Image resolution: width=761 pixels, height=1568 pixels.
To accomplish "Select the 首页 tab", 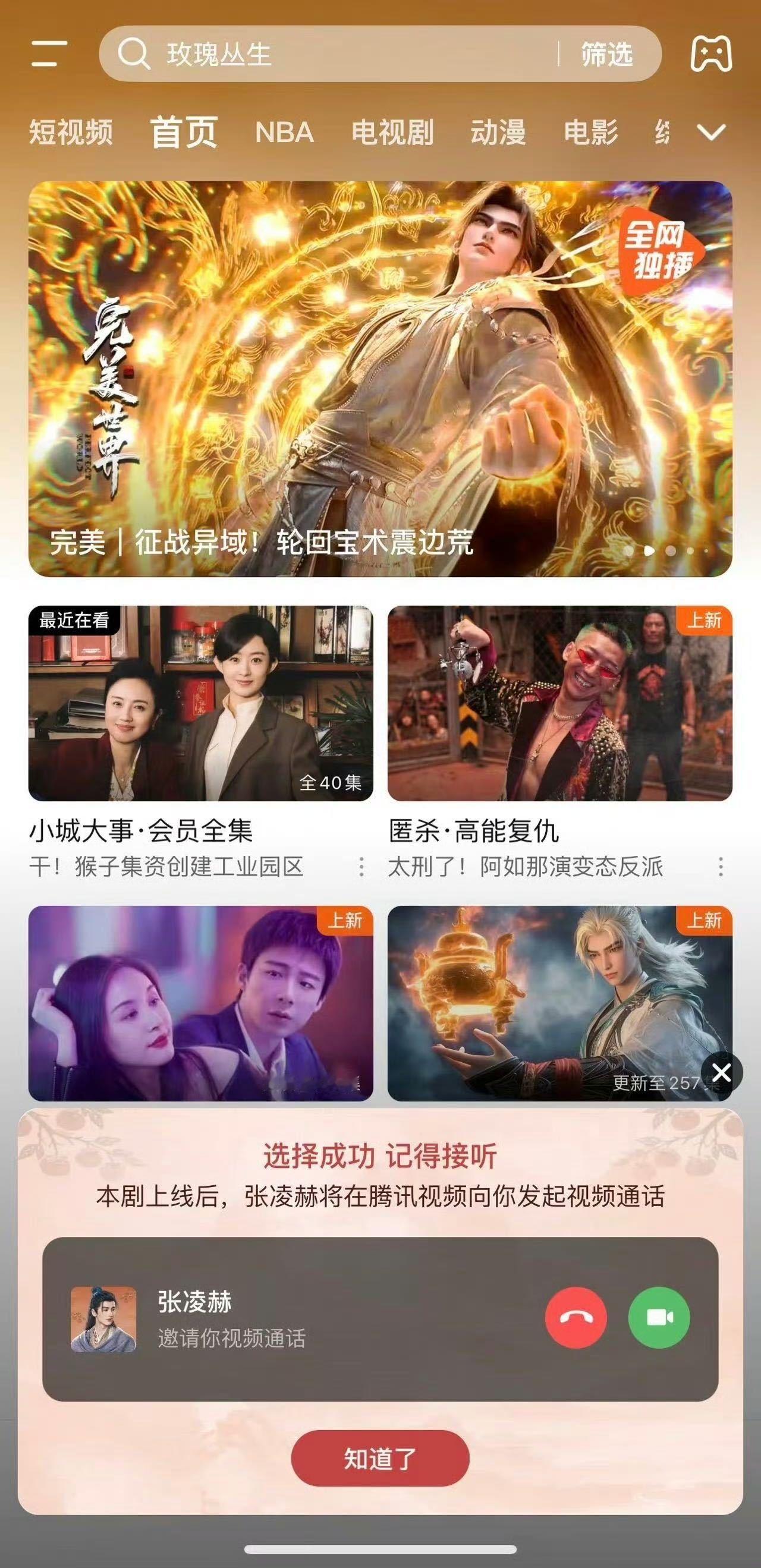I will [184, 132].
